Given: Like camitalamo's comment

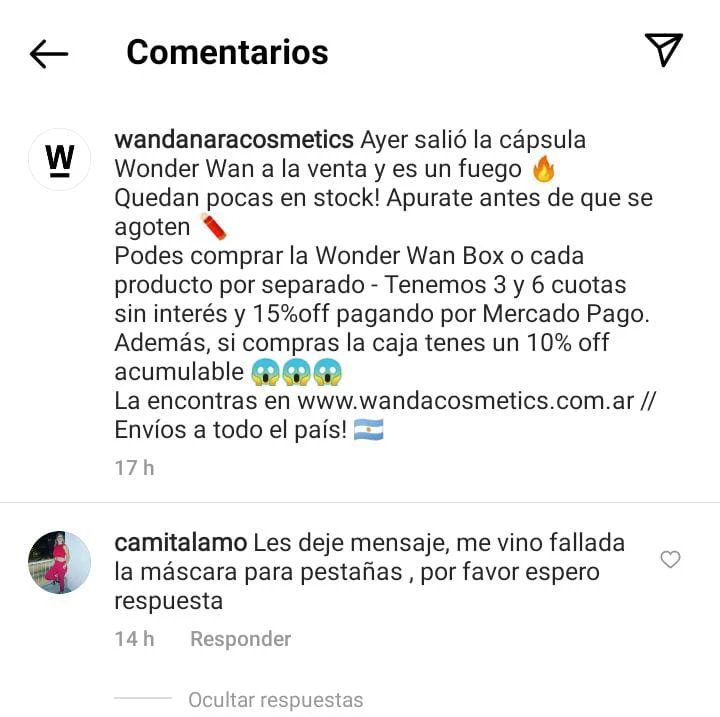Looking at the screenshot, I should pyautogui.click(x=670, y=560).
